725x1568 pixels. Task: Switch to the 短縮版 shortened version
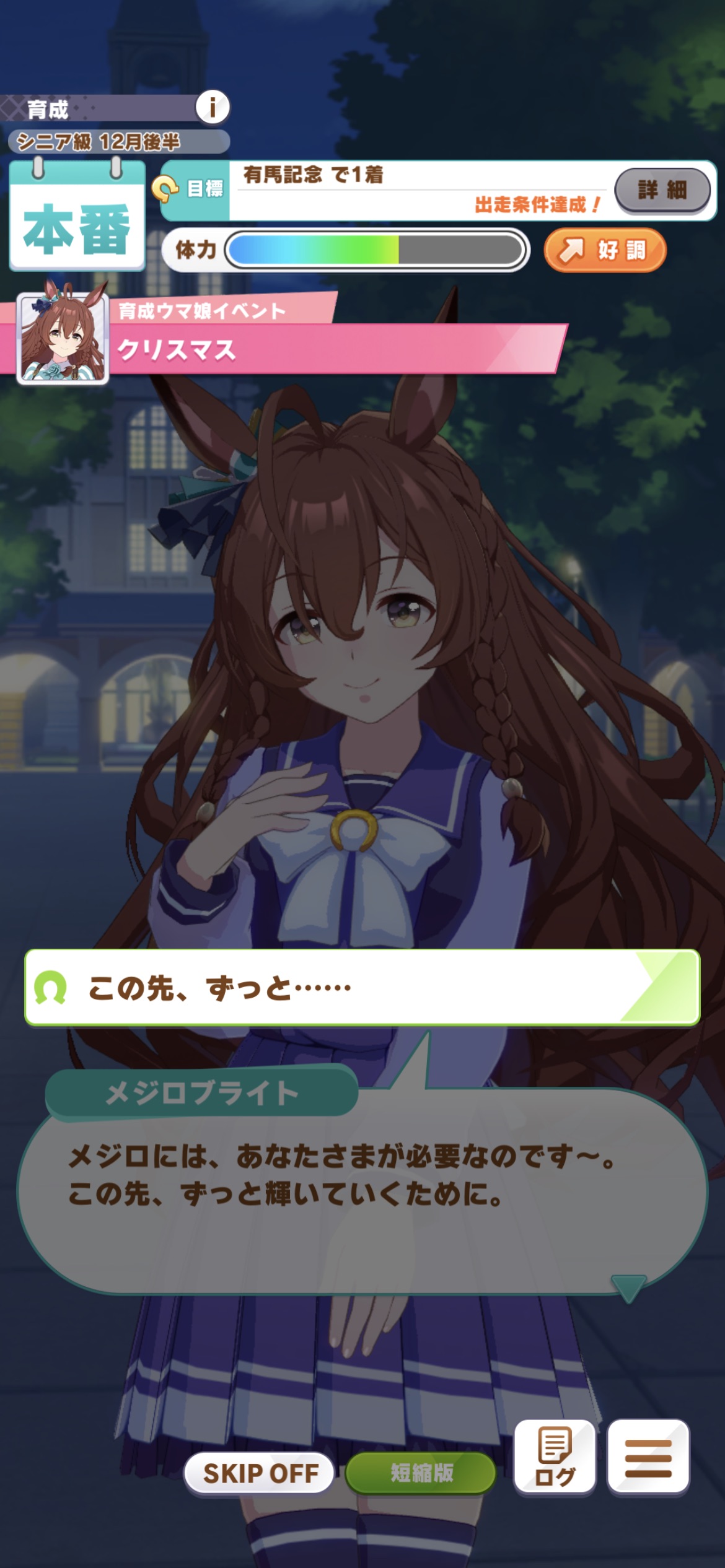[421, 1473]
